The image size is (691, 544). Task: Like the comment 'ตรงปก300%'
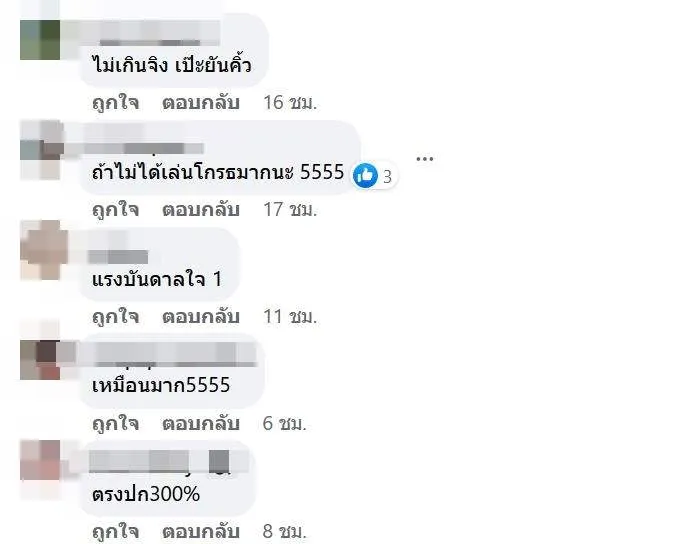point(114,530)
